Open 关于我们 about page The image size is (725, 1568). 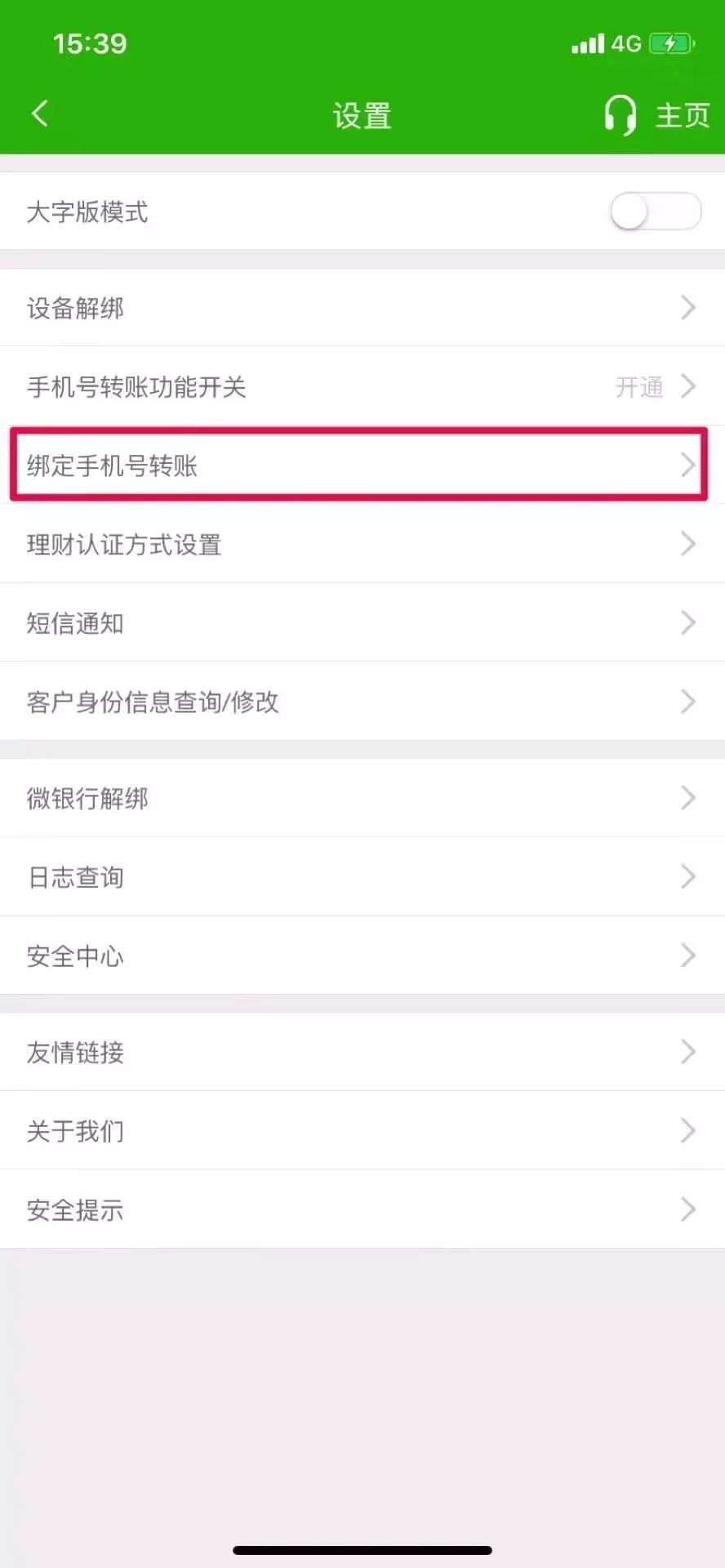pyautogui.click(x=362, y=1130)
